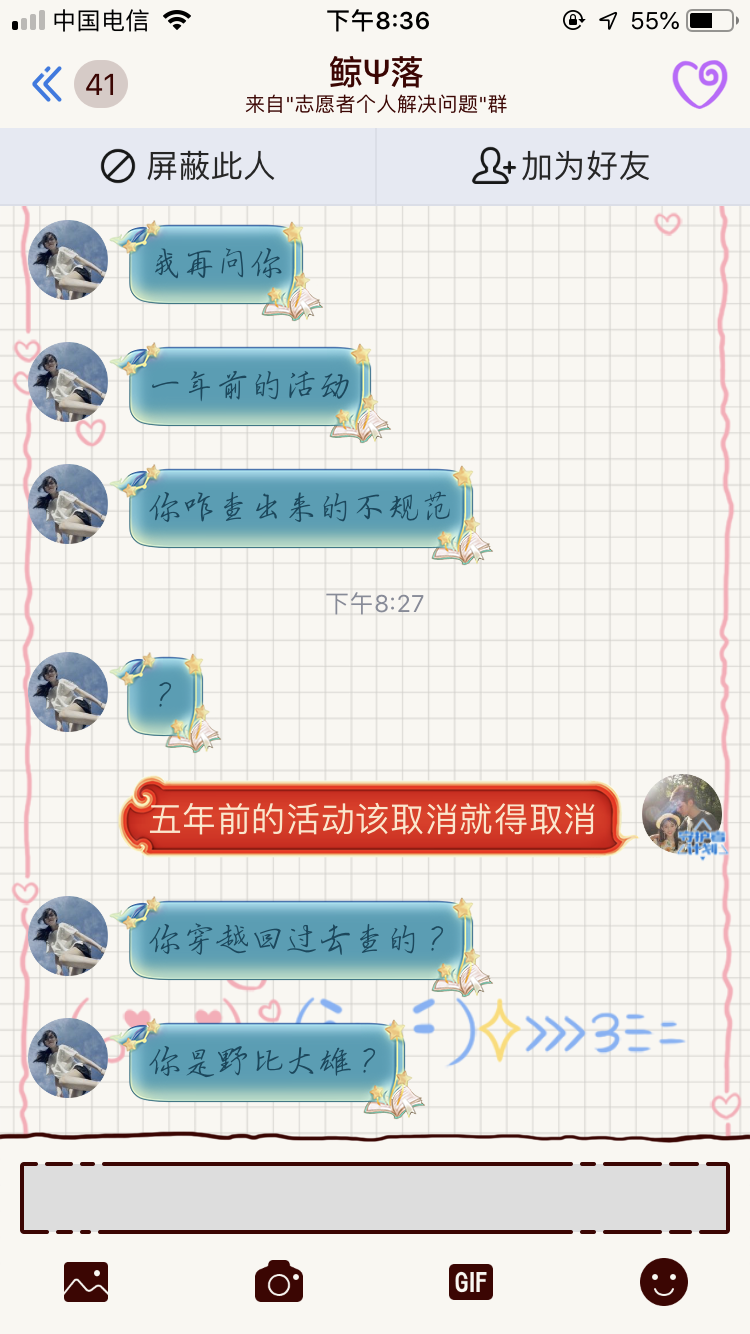Screen dimensions: 750x1334
Task: Go back to the message list
Action: point(47,85)
